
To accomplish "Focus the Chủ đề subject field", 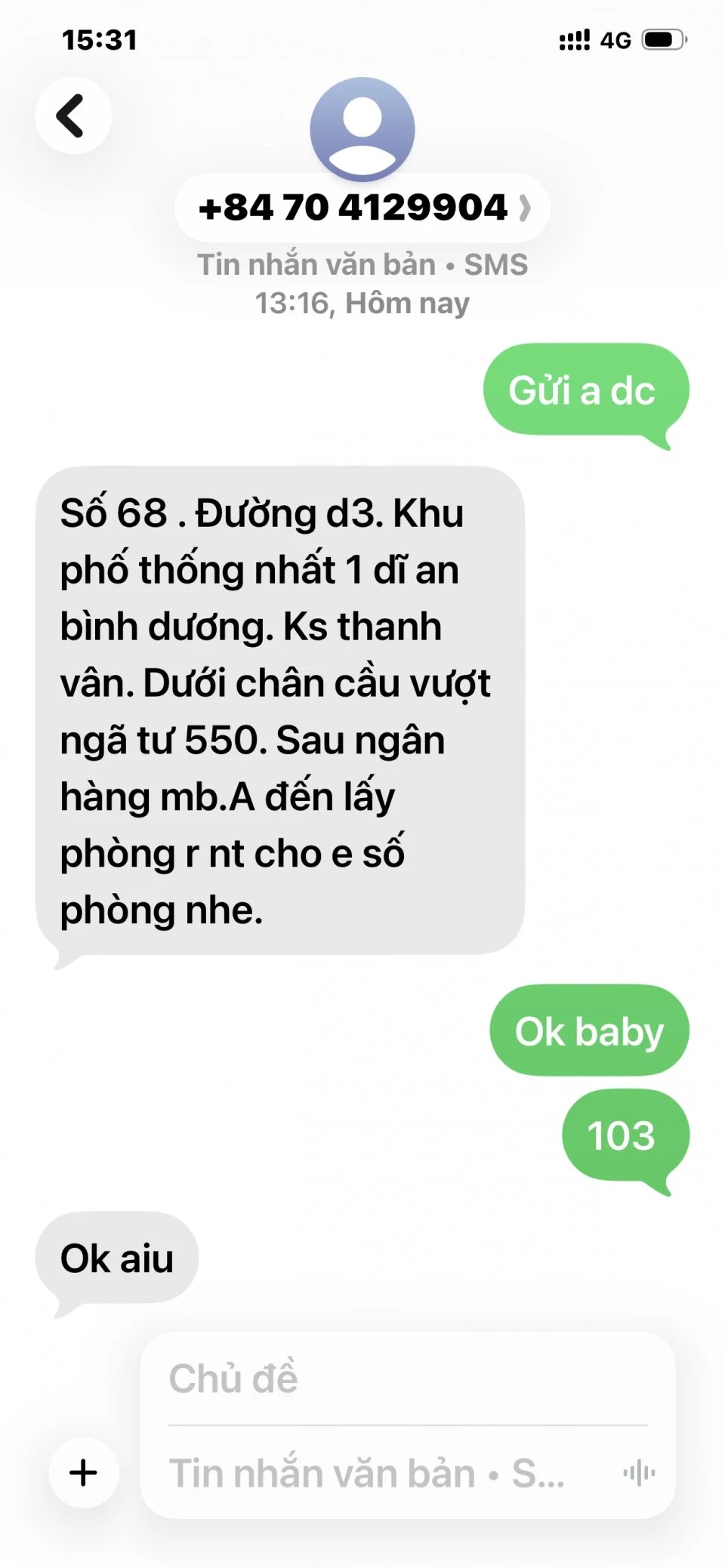I will (x=408, y=1379).
